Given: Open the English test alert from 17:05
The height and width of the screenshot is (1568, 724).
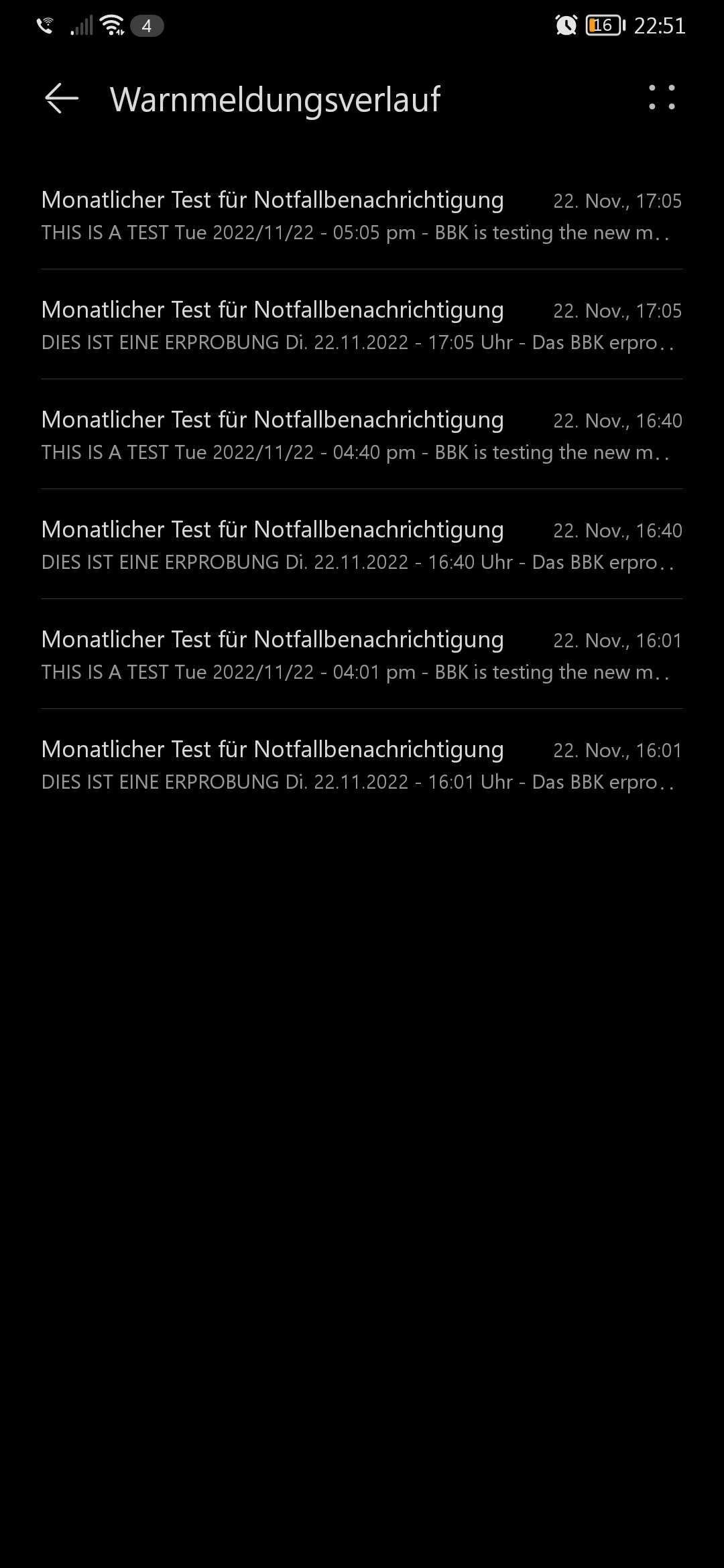Looking at the screenshot, I should 362,215.
